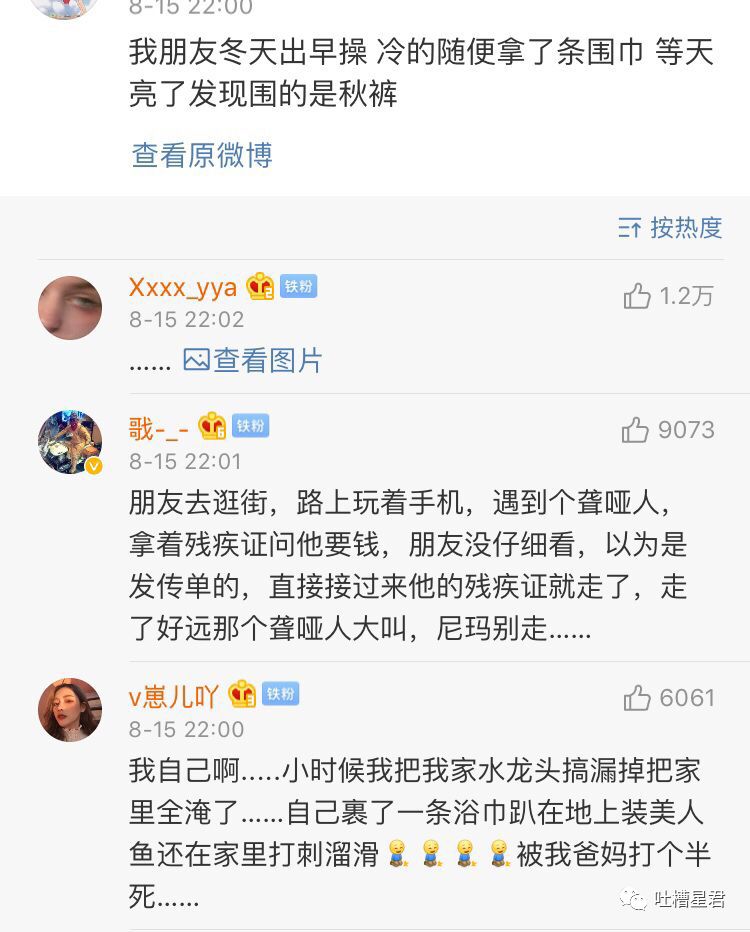The height and width of the screenshot is (932, 750).
Task: Open avatar of commenter 戢-_-
Action: pyautogui.click(x=70, y=442)
